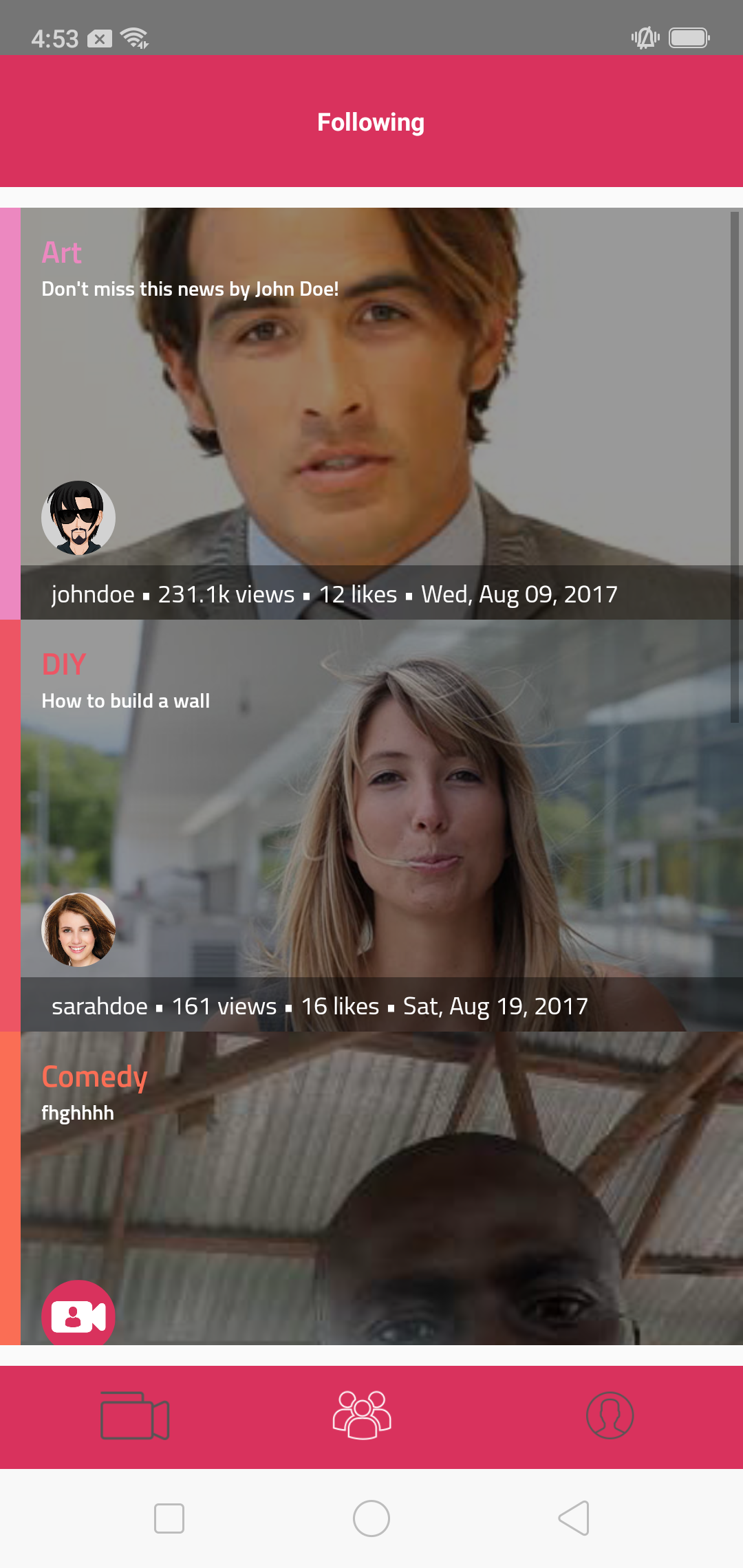Switch to the videos tab

(135, 1415)
